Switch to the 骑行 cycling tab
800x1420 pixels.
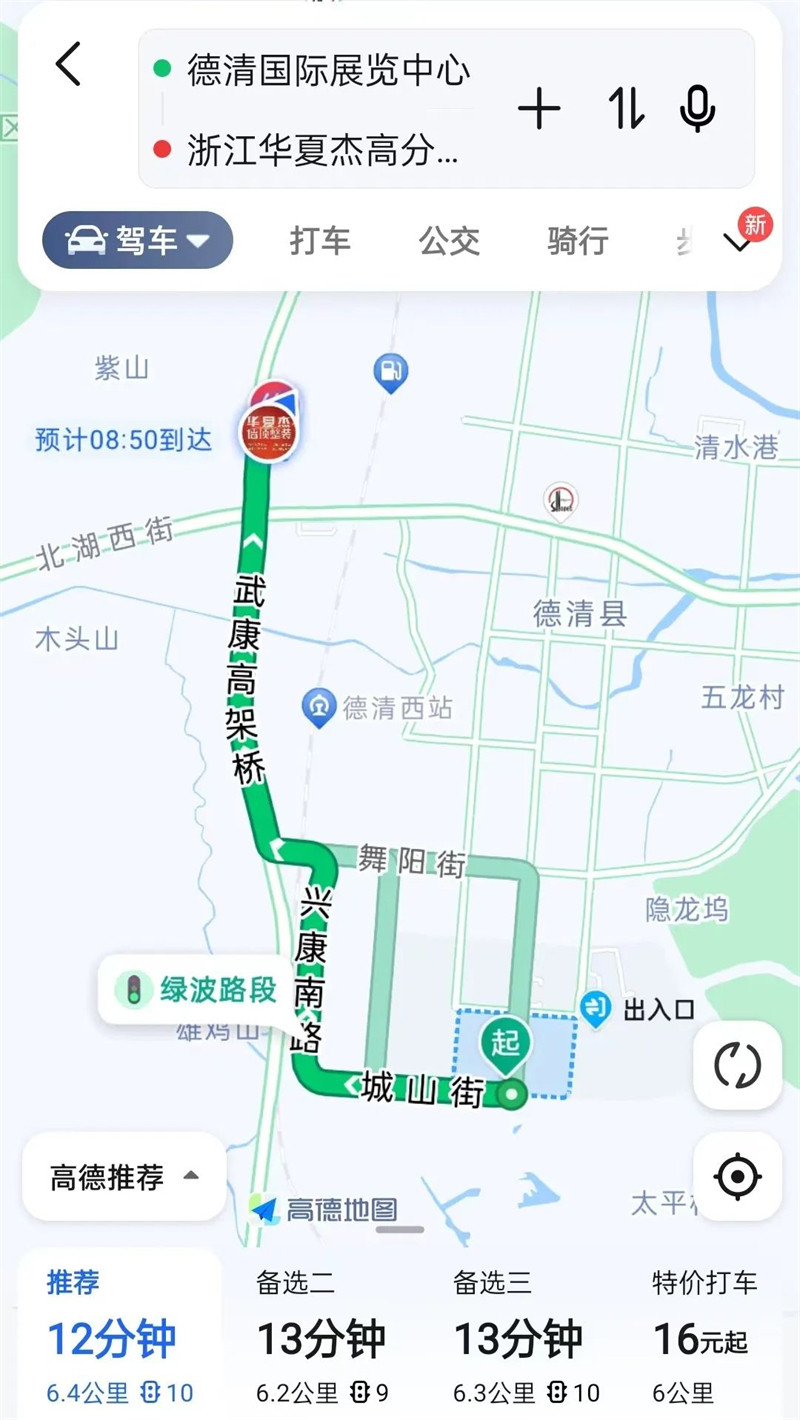[577, 240]
